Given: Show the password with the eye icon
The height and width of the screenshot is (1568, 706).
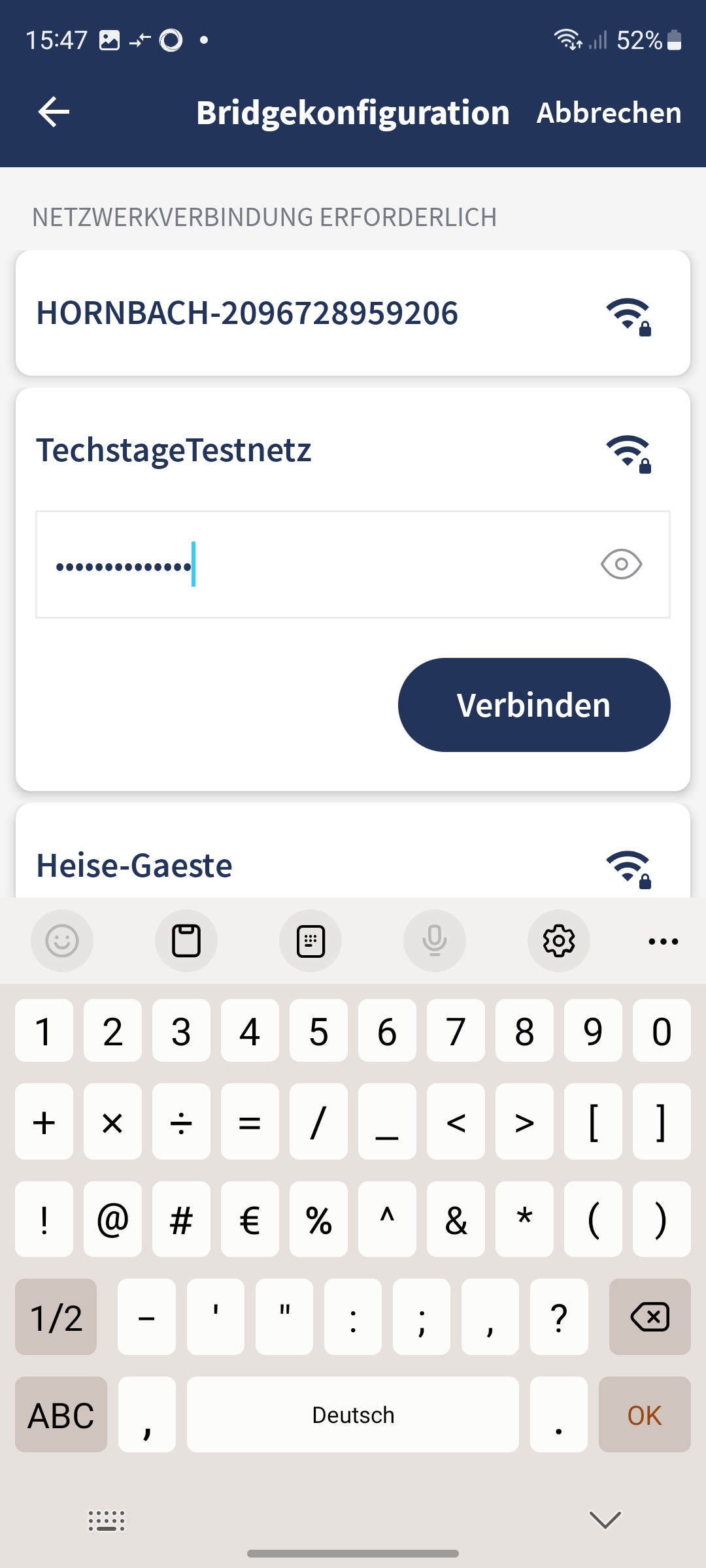Looking at the screenshot, I should pos(621,564).
